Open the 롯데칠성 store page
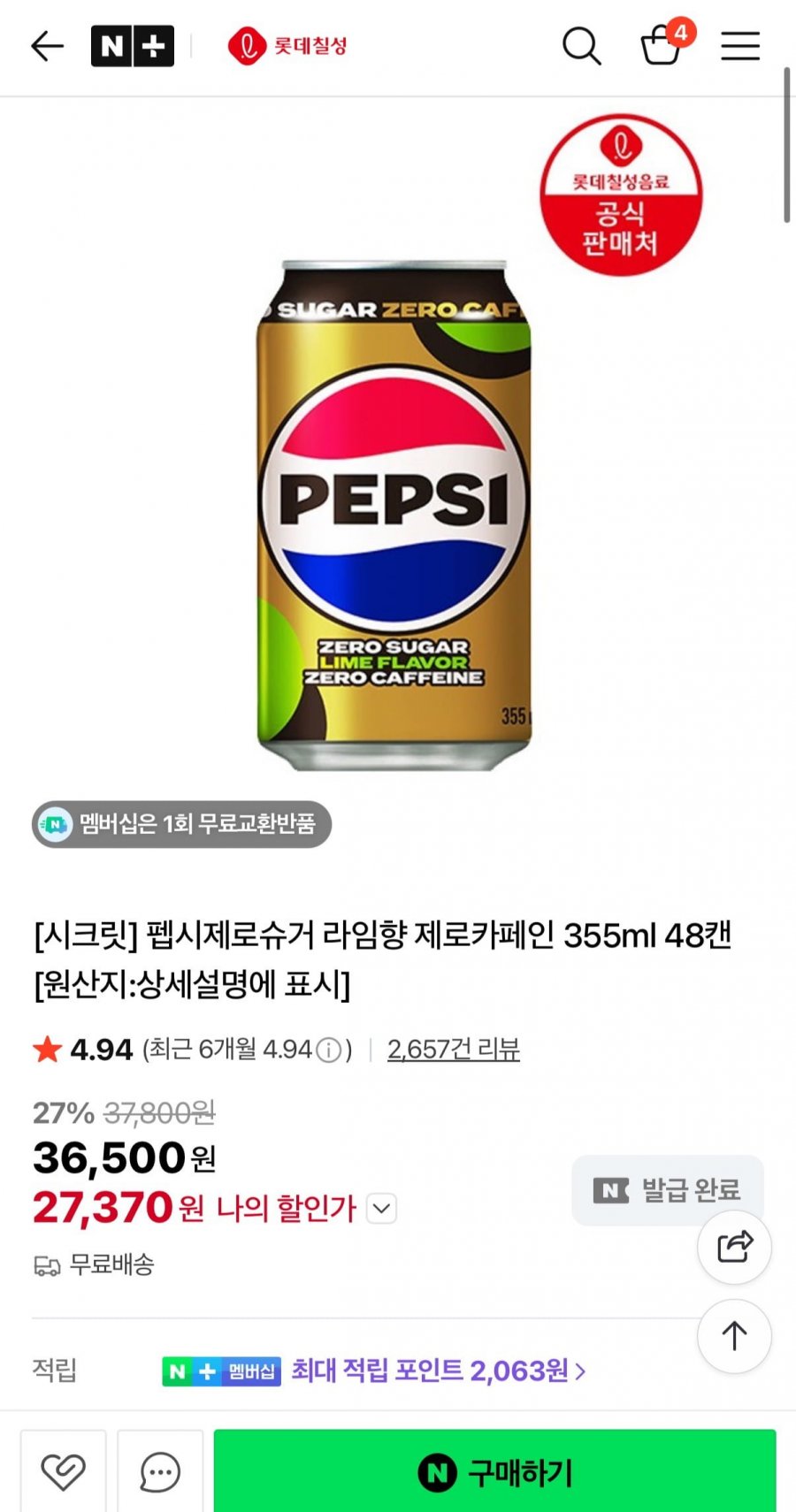Screen dimensions: 796x1512 [287, 46]
